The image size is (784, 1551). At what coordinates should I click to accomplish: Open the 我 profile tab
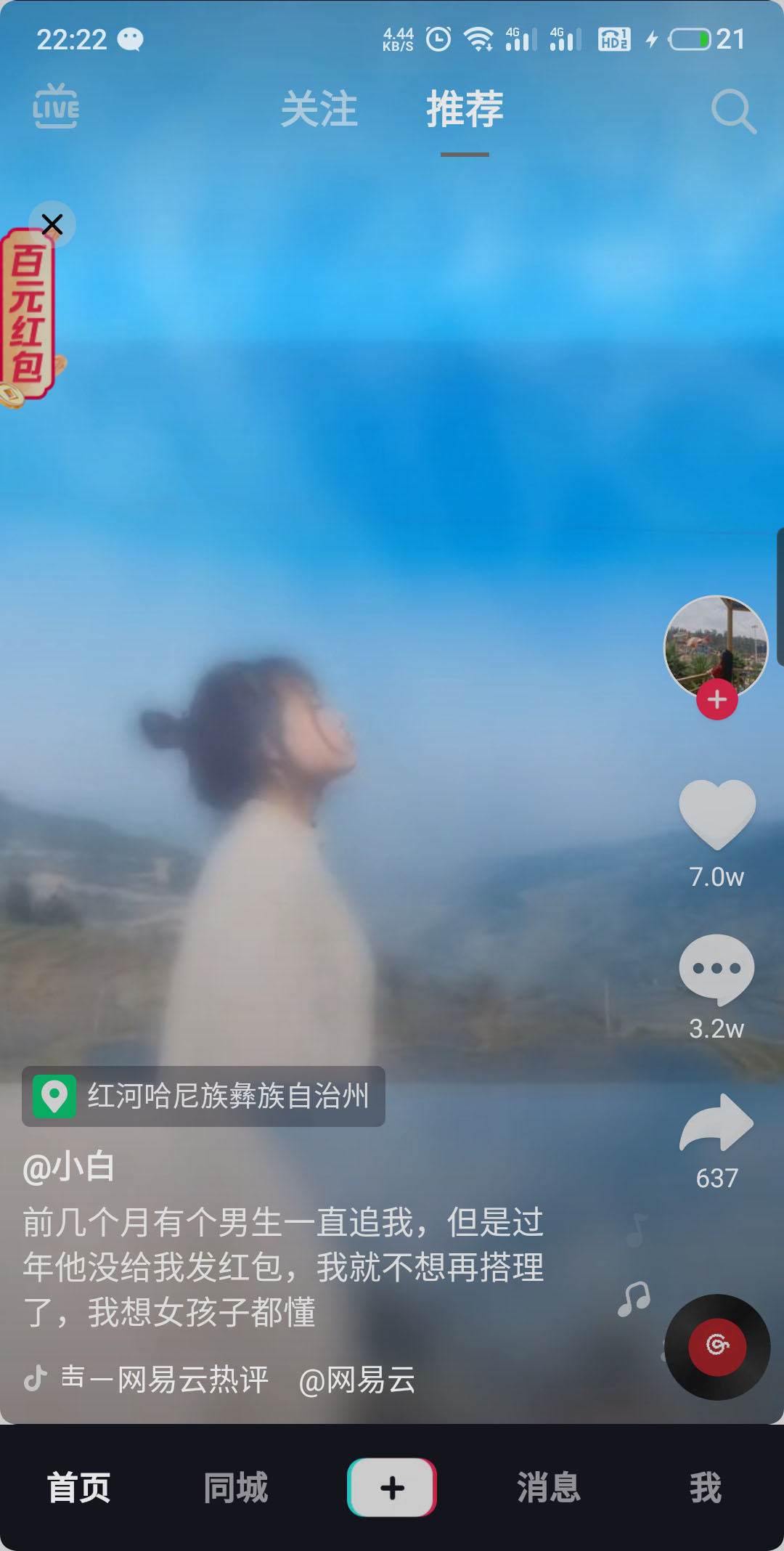coord(706,1487)
